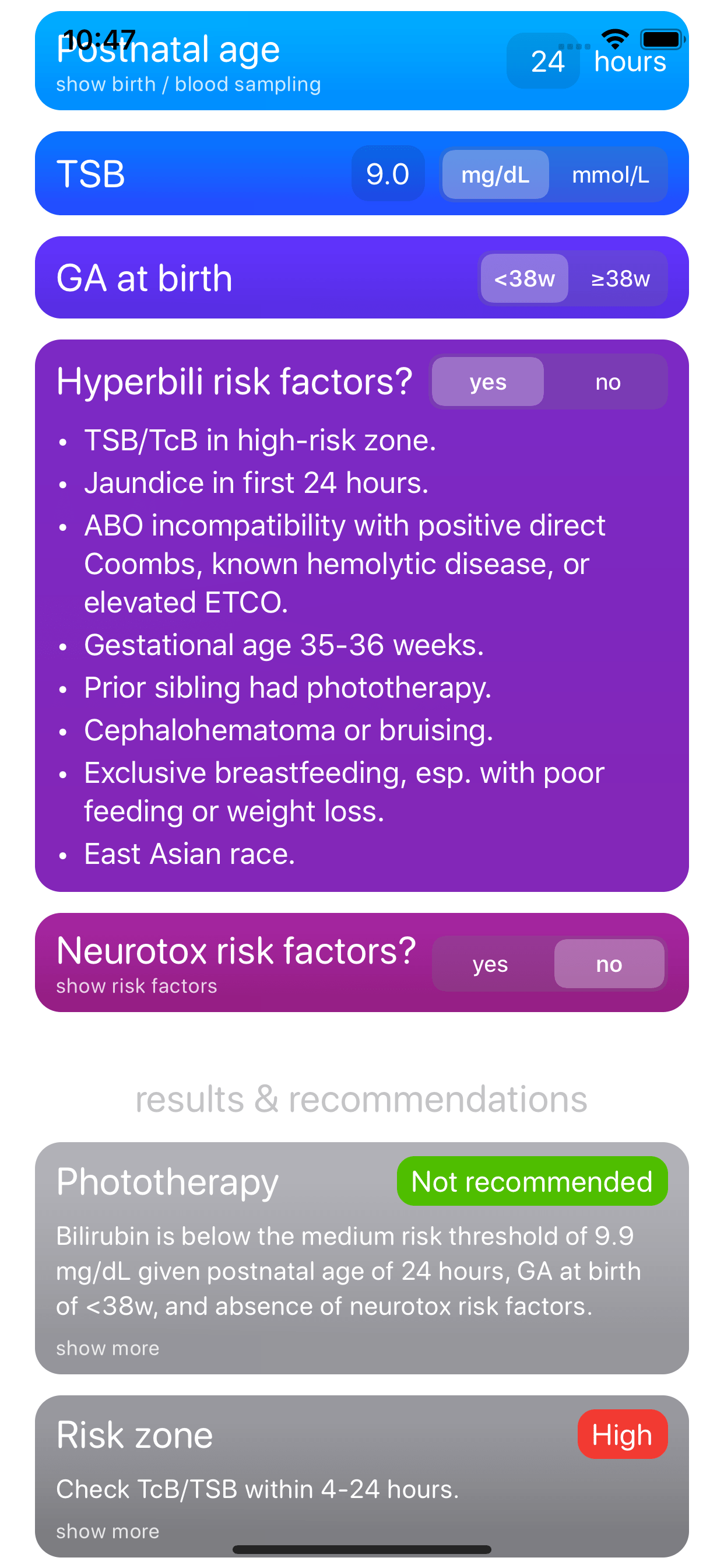Choose yes for neurotox risk factors
This screenshot has width=724, height=1568.
pos(490,964)
